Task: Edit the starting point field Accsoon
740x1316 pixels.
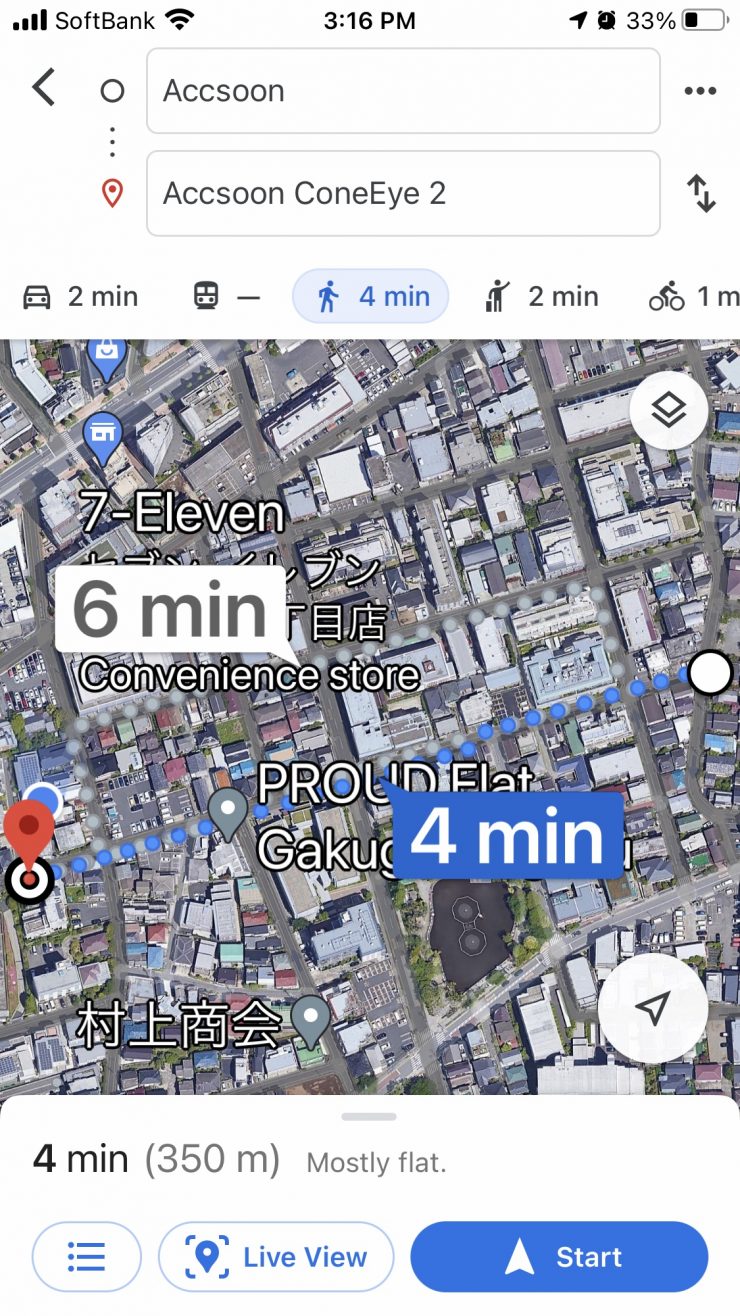Action: 402,91
